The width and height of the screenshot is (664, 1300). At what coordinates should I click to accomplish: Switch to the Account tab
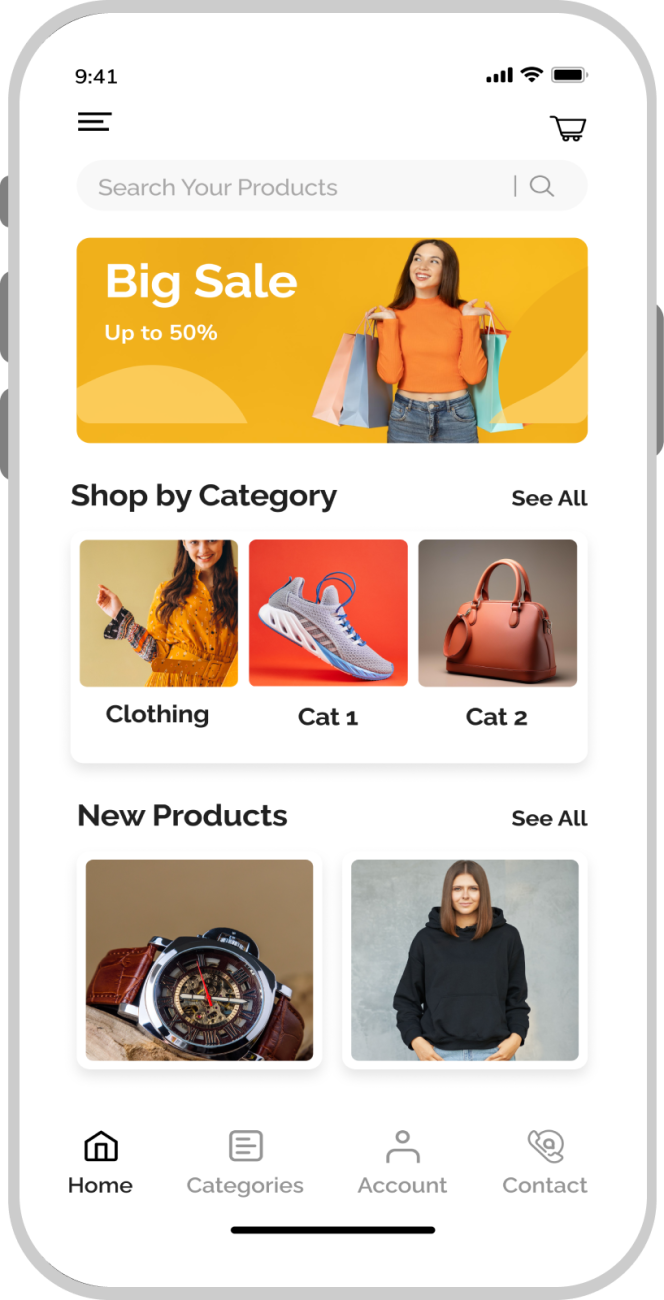(402, 1162)
